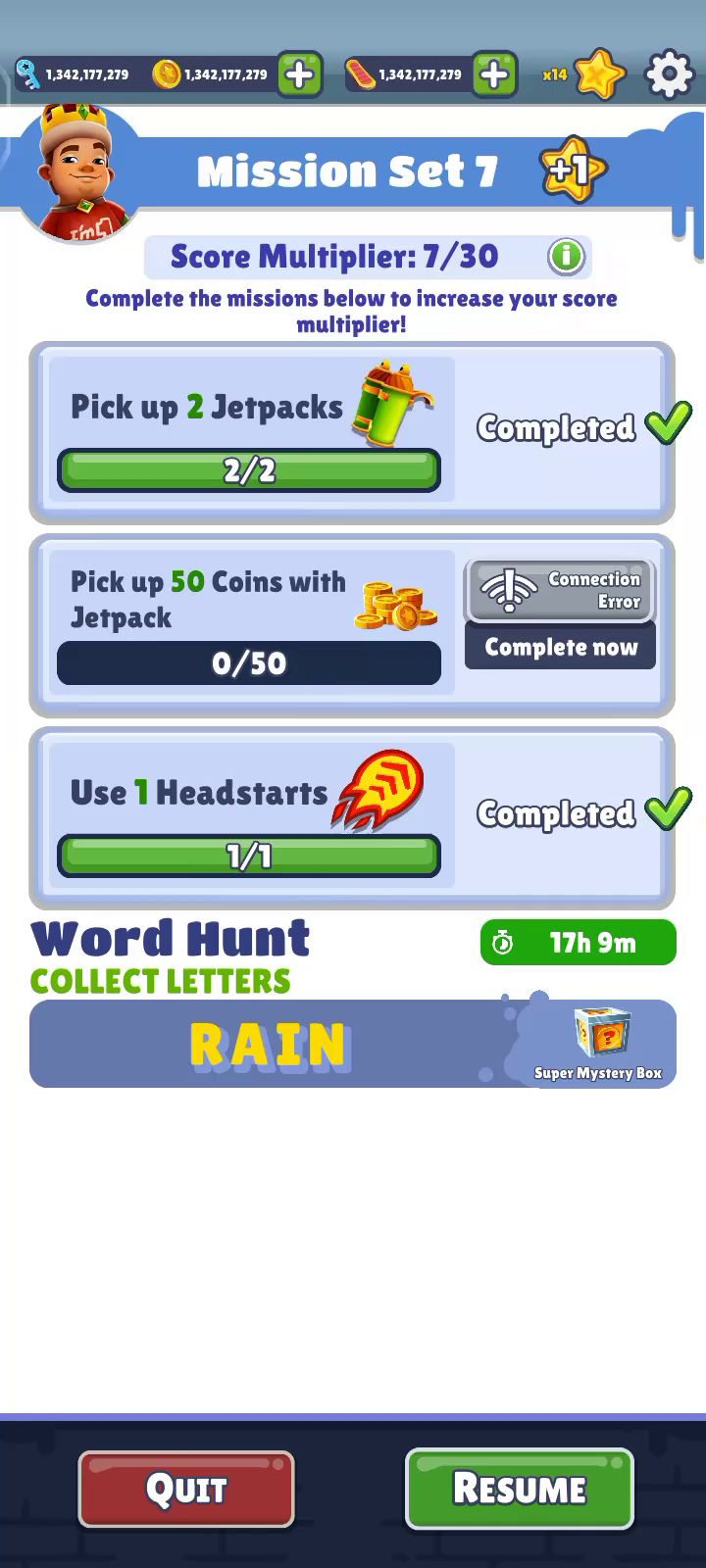
Task: Tap the x14 star multiplier icon
Action: click(x=598, y=74)
